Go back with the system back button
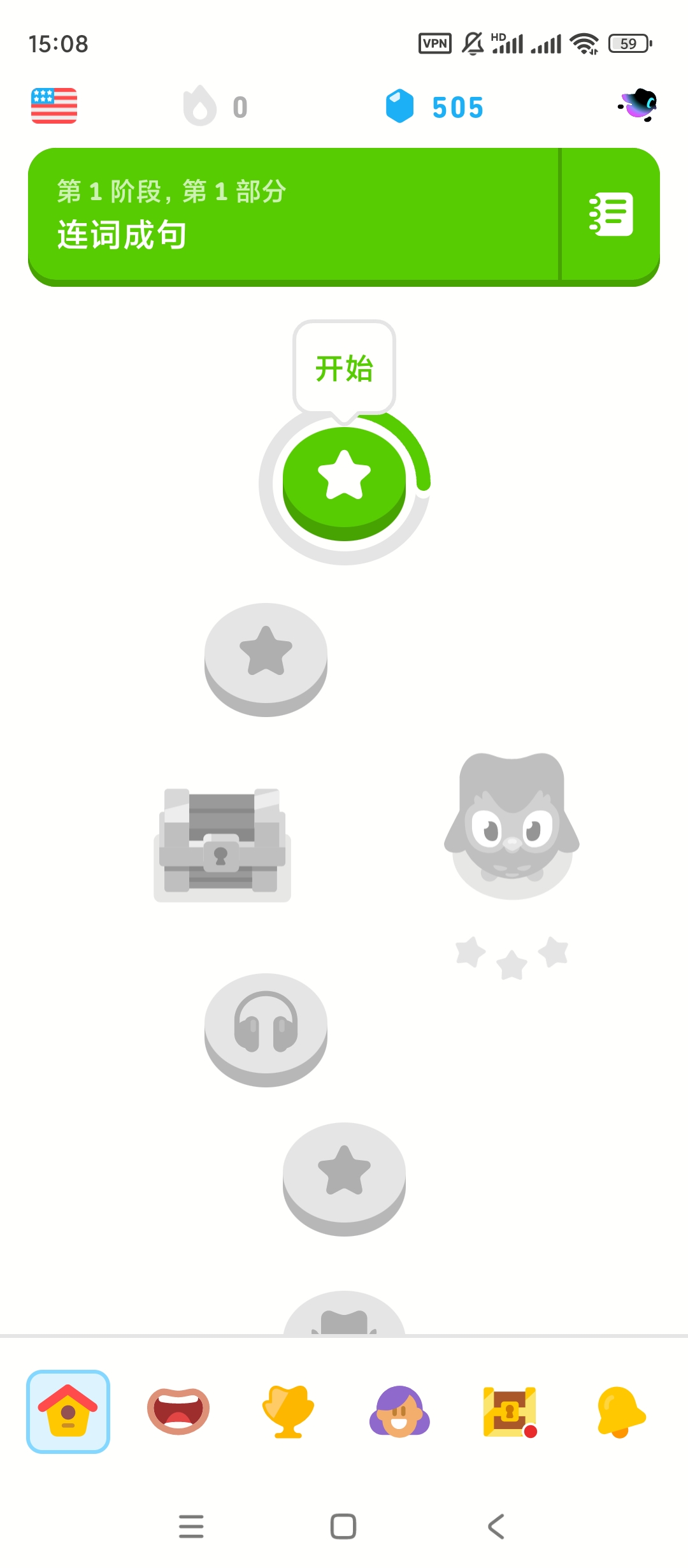The height and width of the screenshot is (1568, 688). 496,1527
